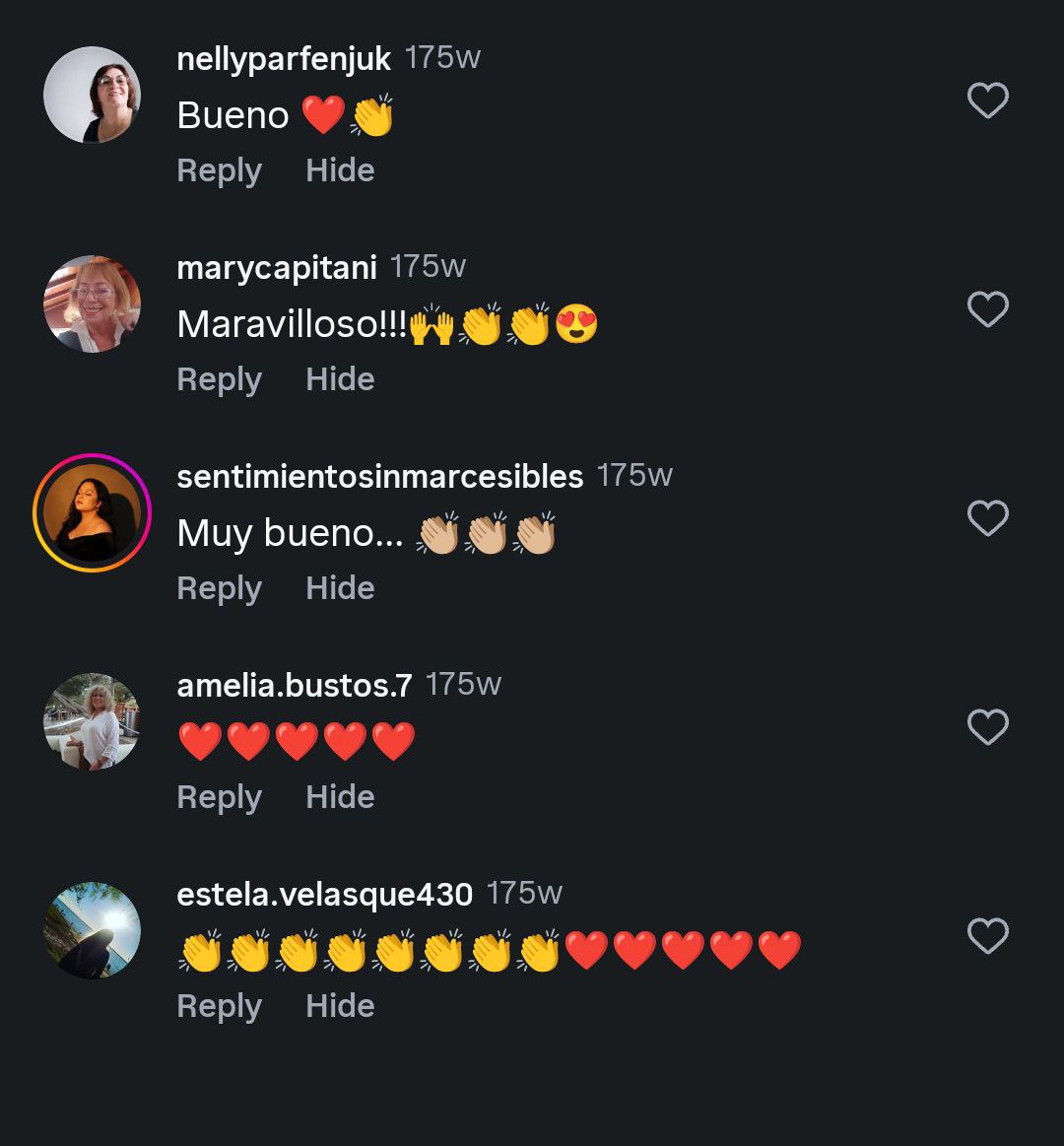View sentimientosinmarcesibles' story from avatar ring
This screenshot has height=1146, width=1064.
click(93, 513)
